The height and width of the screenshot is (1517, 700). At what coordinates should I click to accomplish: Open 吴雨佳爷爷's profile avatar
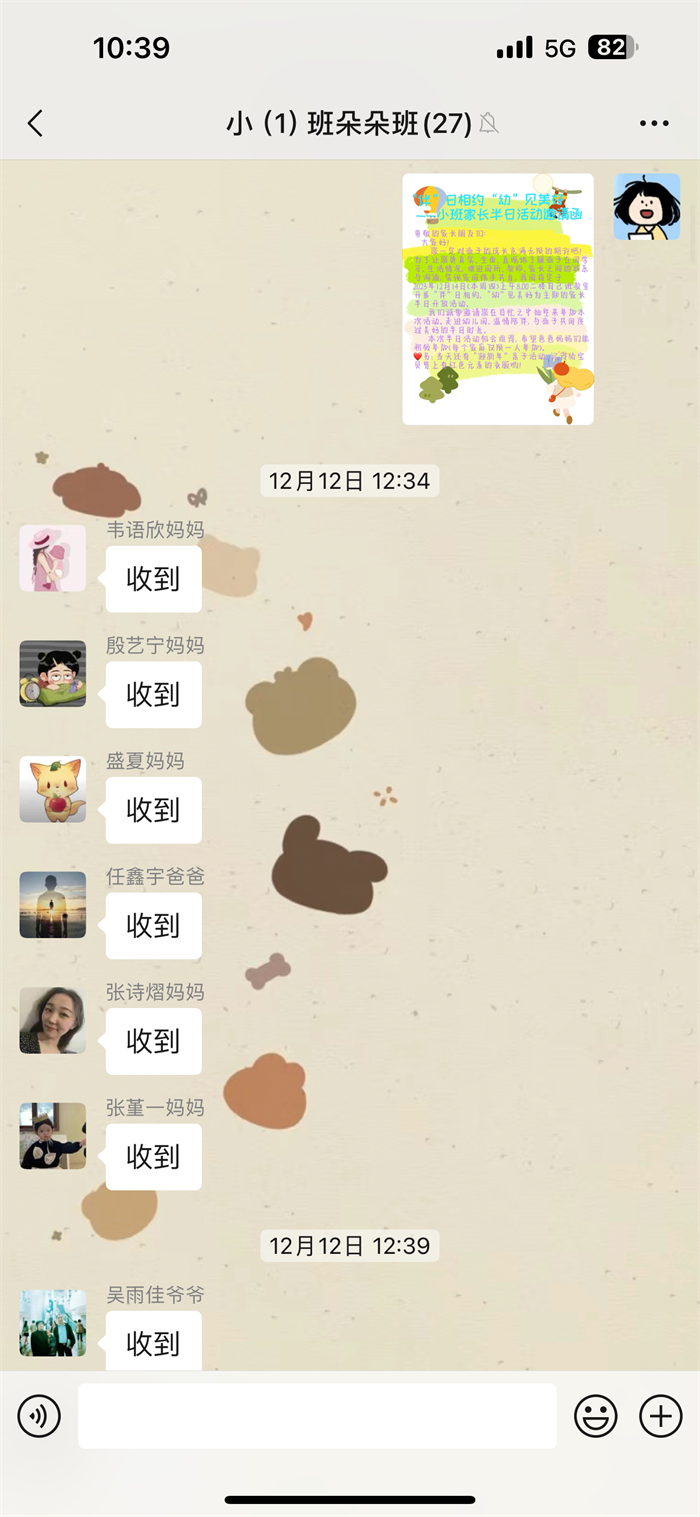[53, 1322]
